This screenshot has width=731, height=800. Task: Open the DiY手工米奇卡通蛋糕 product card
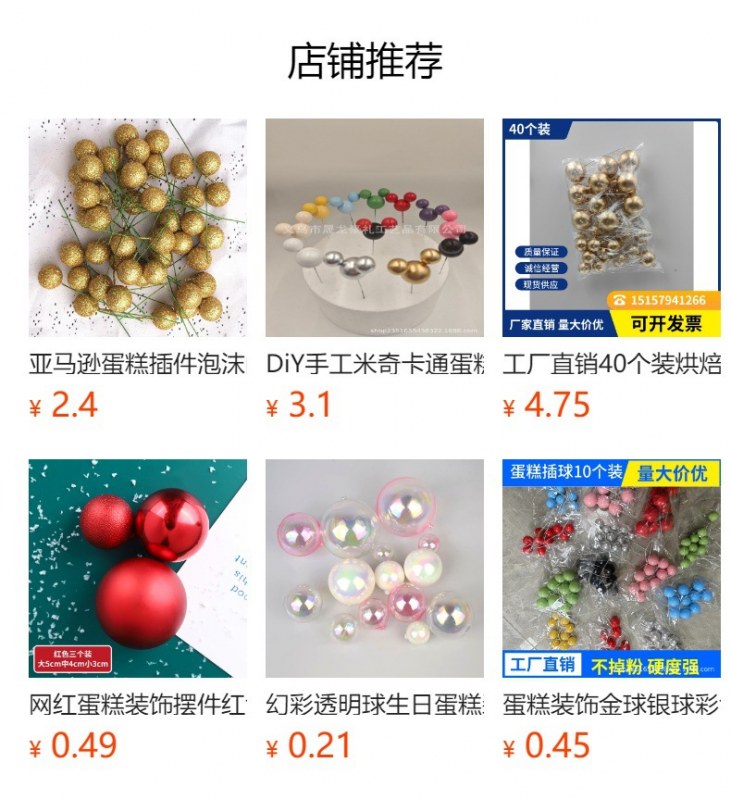[x=374, y=228]
